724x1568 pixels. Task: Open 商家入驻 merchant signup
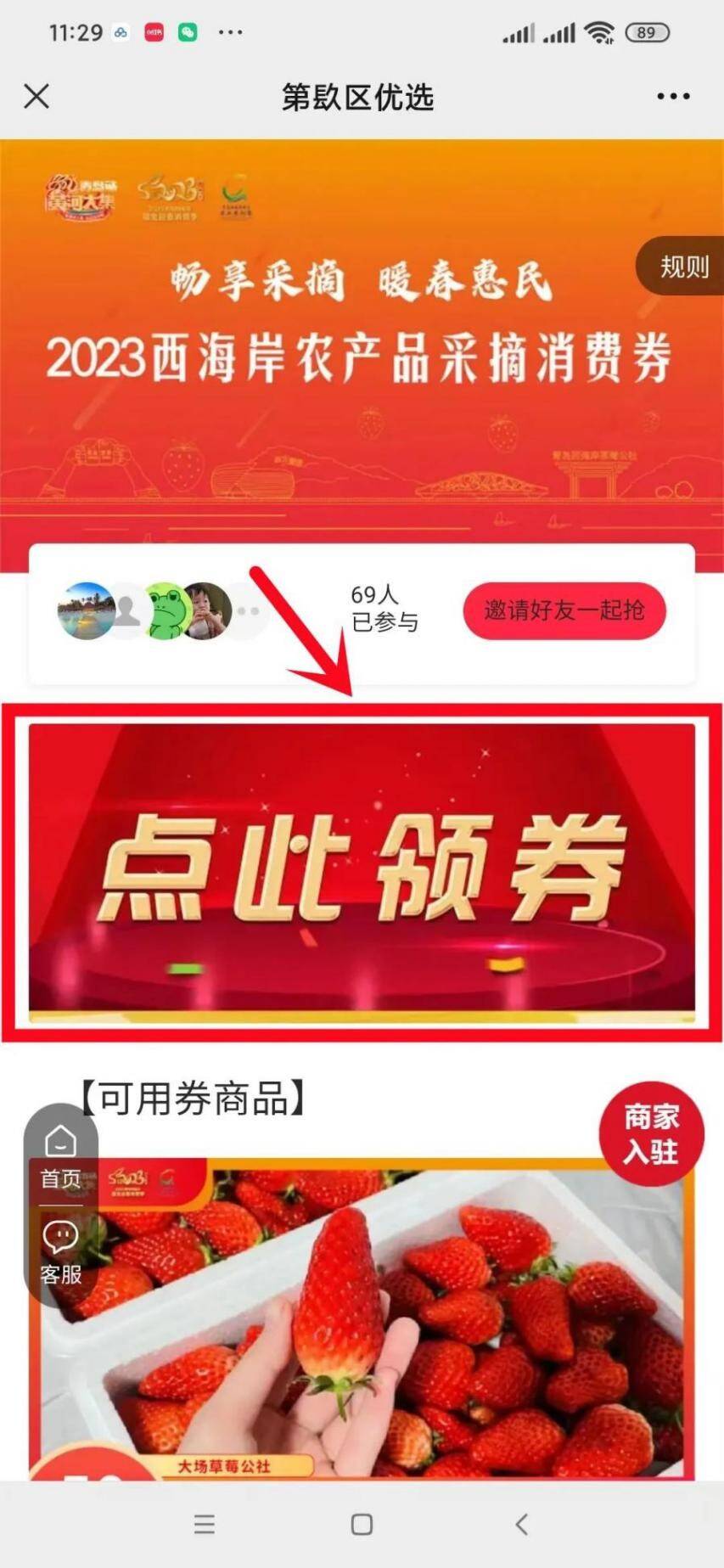pyautogui.click(x=651, y=1134)
